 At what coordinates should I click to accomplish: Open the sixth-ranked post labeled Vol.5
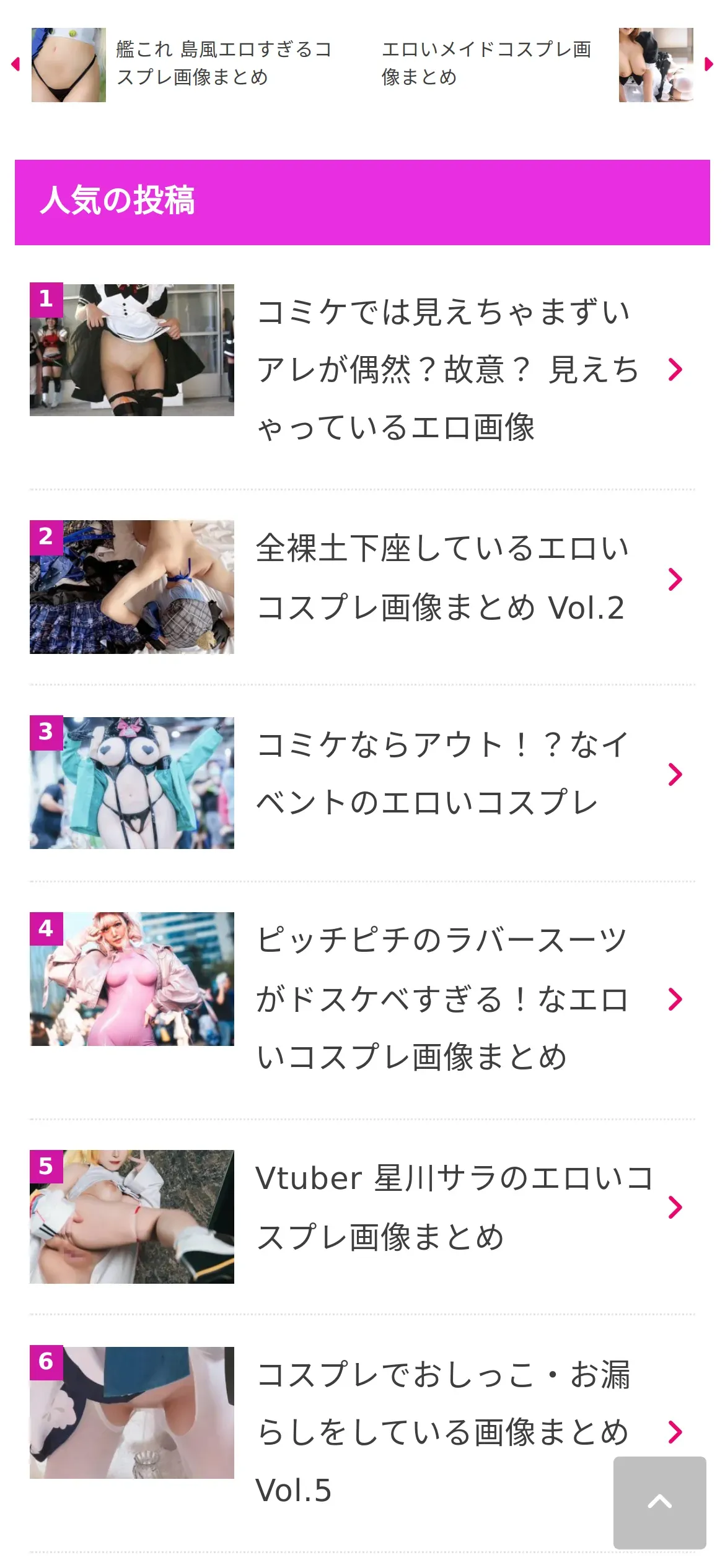click(x=441, y=1431)
